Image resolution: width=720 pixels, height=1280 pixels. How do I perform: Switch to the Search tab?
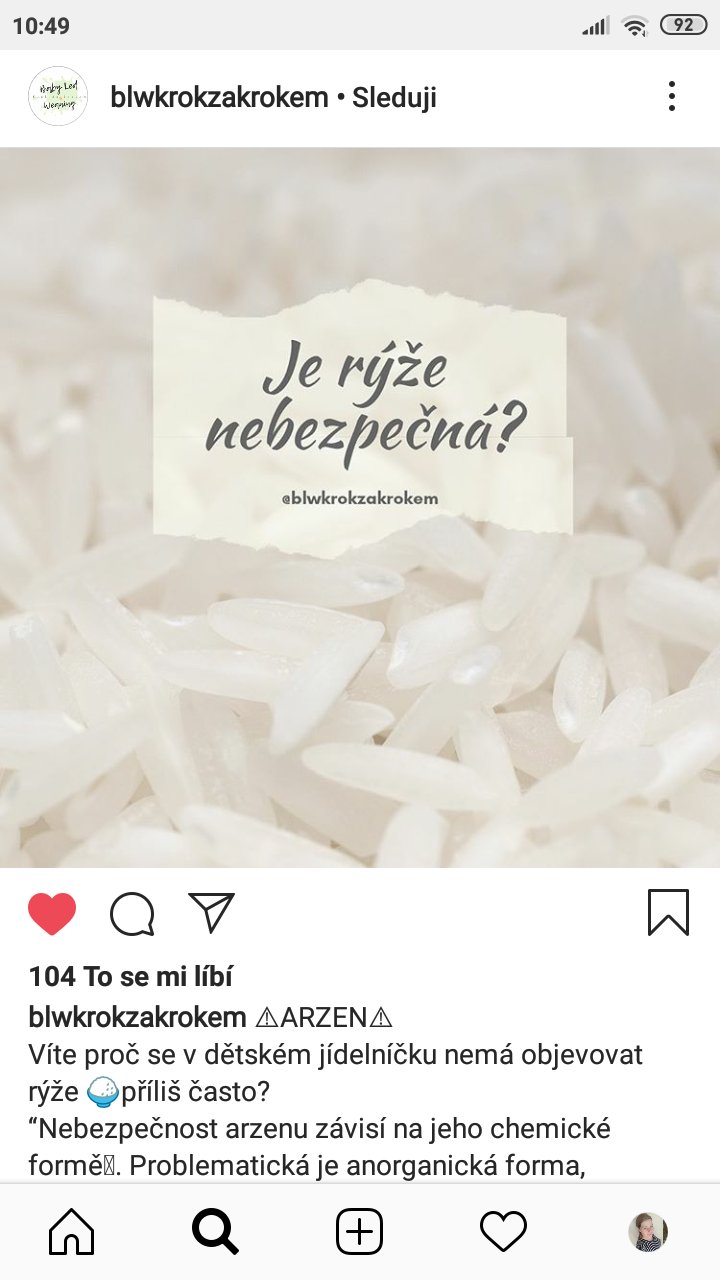click(215, 1232)
